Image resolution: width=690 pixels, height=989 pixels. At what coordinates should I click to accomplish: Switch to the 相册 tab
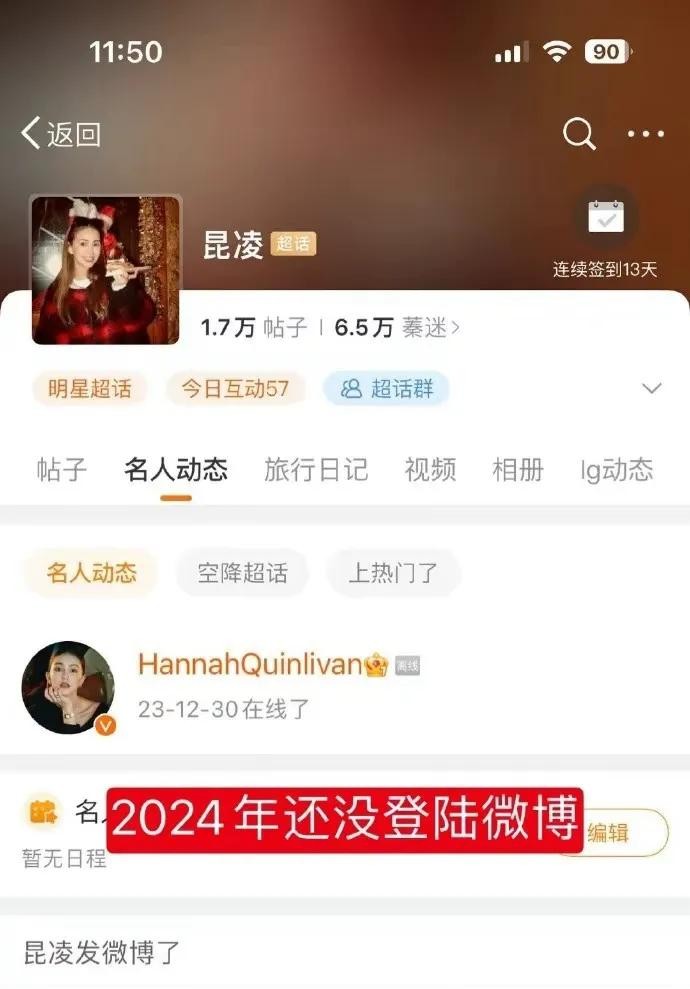coord(518,469)
